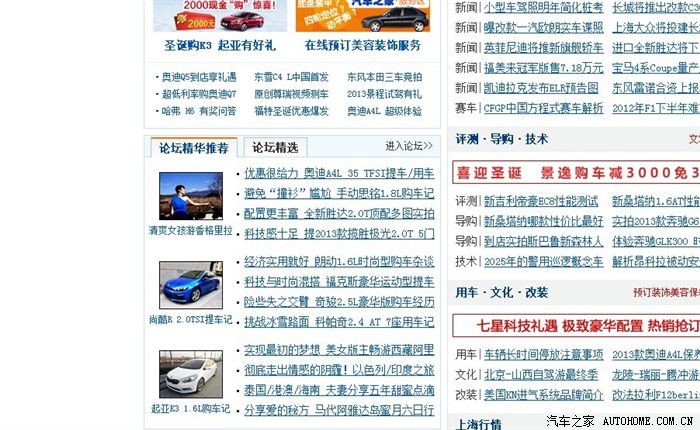This screenshot has height=430, width=700.
Task: Tap the 圣诞购K3 起亚有好礼 ad link
Action: [218, 45]
